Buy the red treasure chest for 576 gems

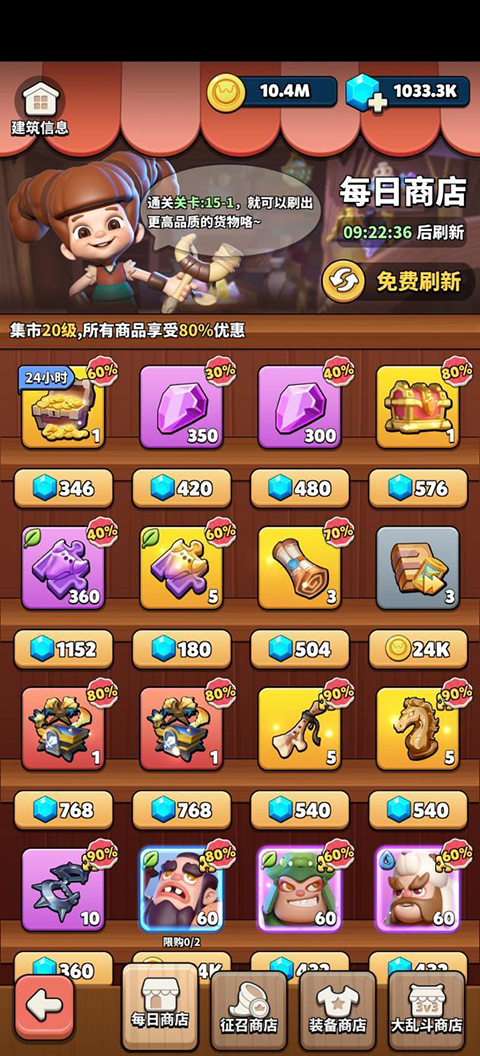[x=418, y=488]
